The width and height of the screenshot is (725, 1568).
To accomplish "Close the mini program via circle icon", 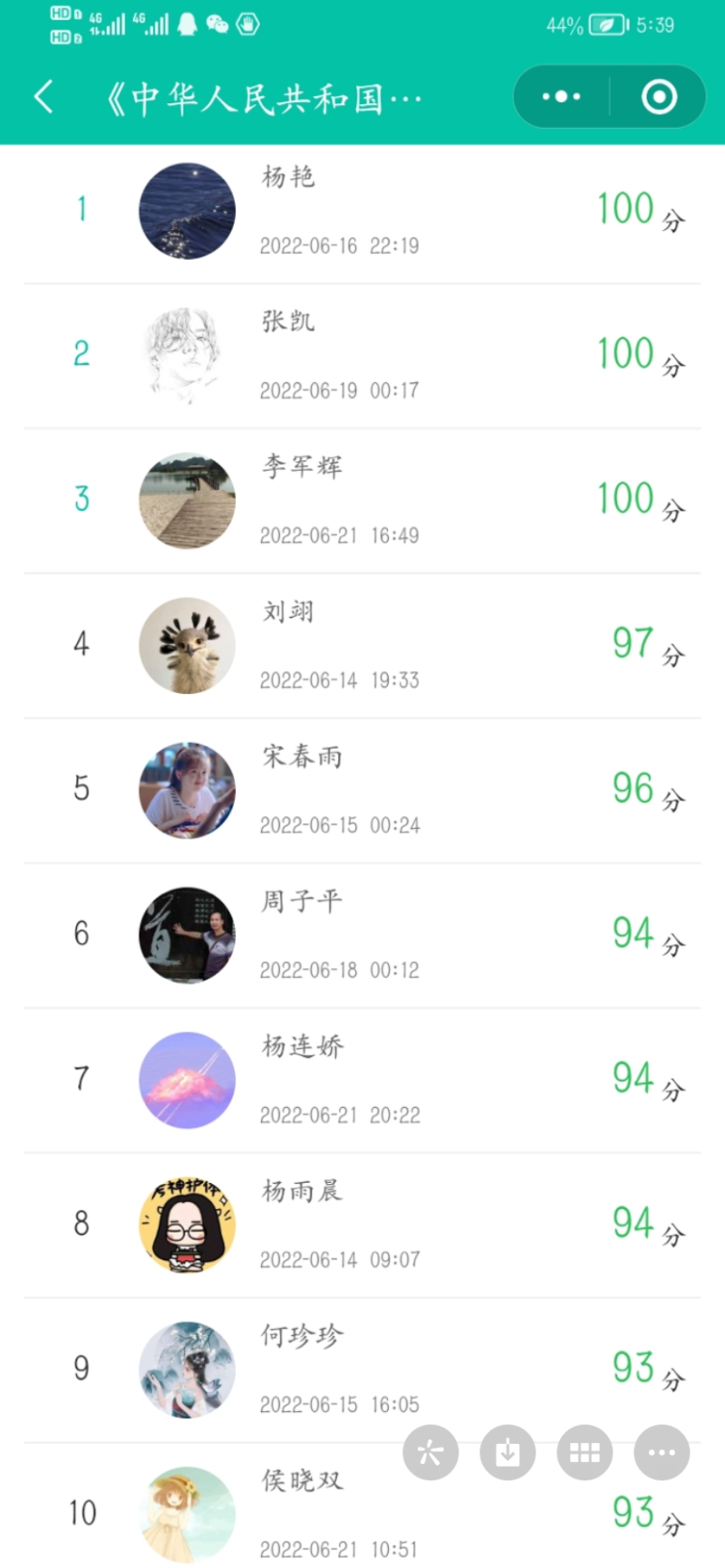I will (659, 97).
